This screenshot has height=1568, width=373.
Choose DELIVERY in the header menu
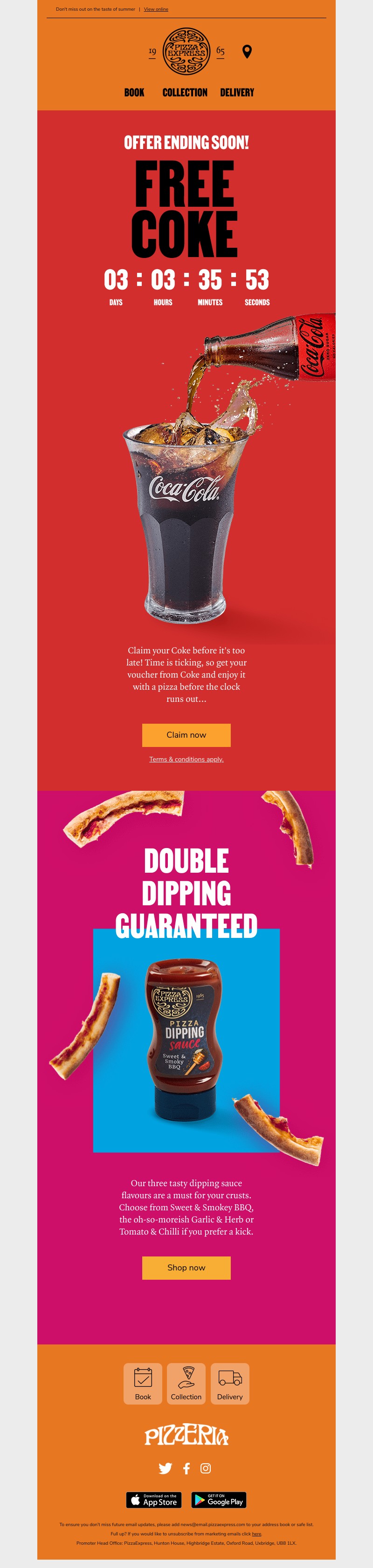(237, 93)
